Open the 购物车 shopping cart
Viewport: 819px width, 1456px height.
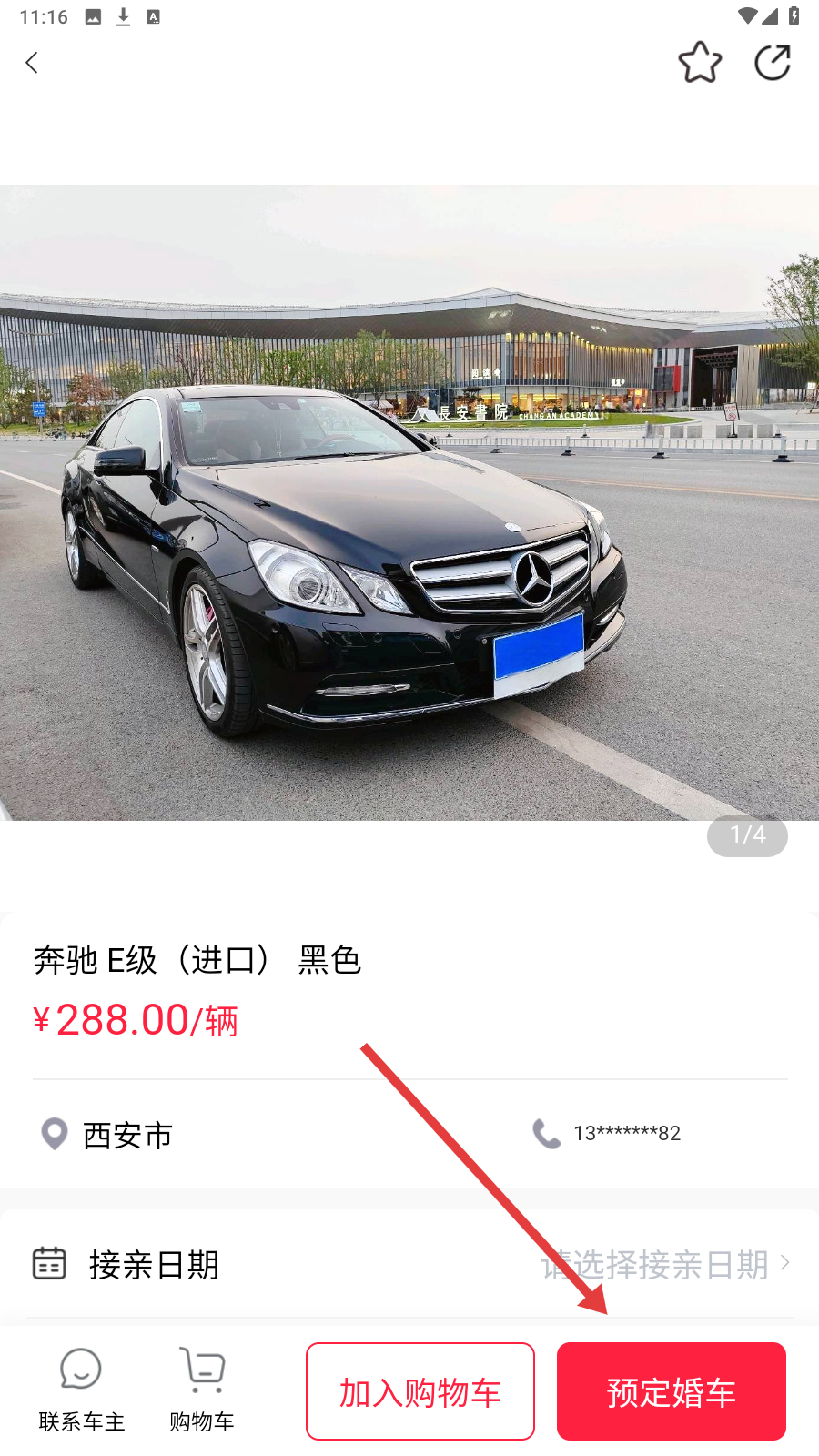(x=202, y=1390)
